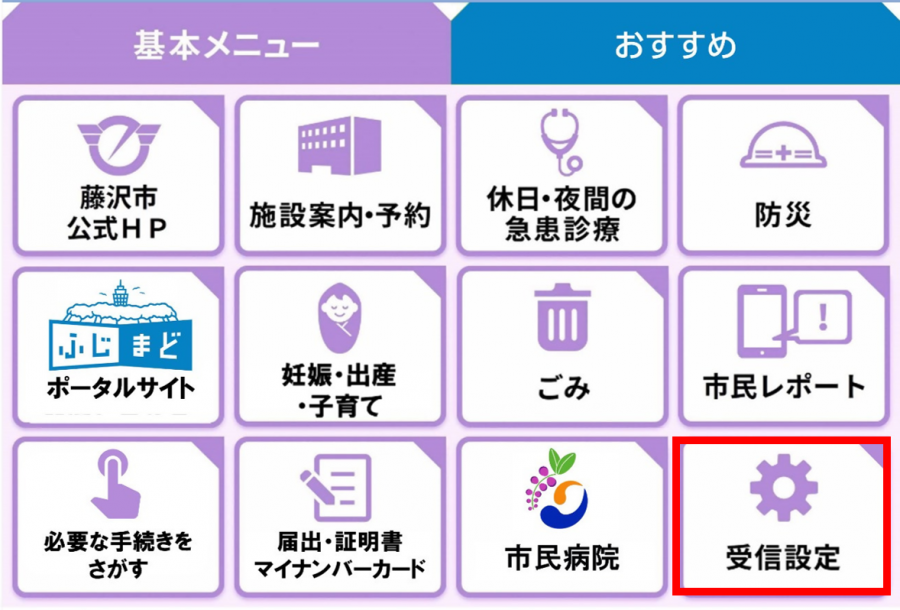Open 市民レポート tile

point(783,347)
